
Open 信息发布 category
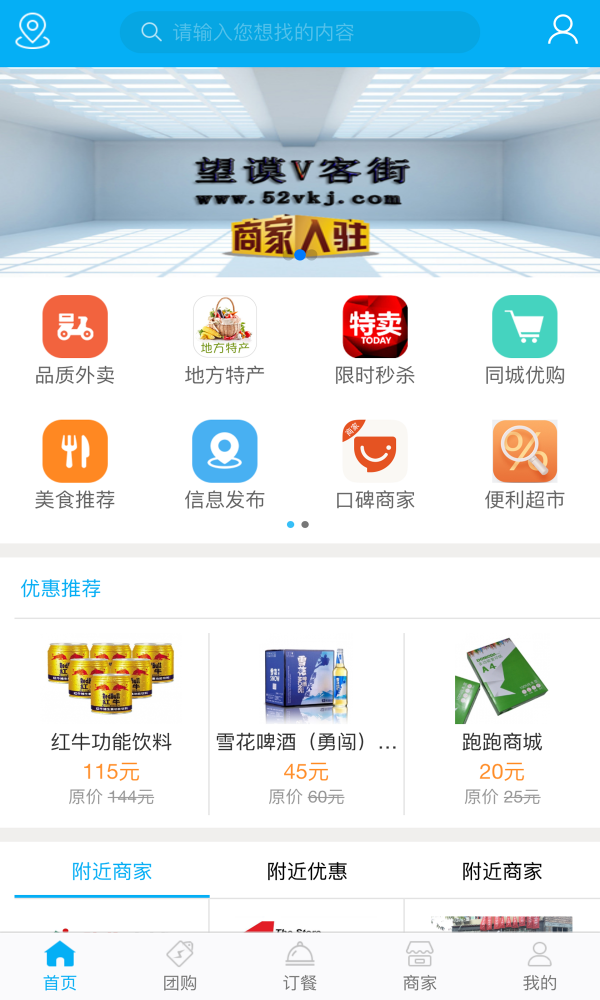pyautogui.click(x=225, y=465)
